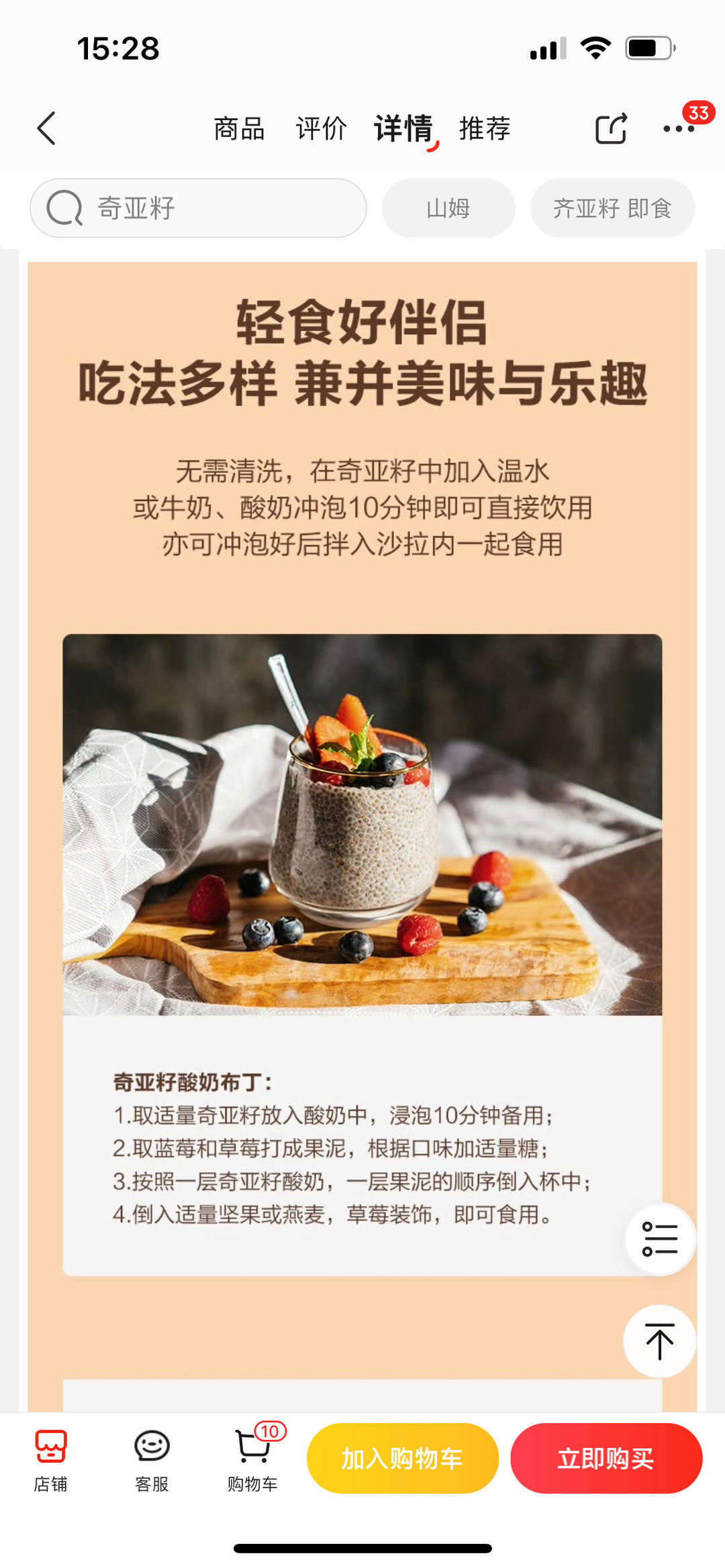Switch to the 推荐 tab
This screenshot has height=1568, width=725.
[x=485, y=128]
